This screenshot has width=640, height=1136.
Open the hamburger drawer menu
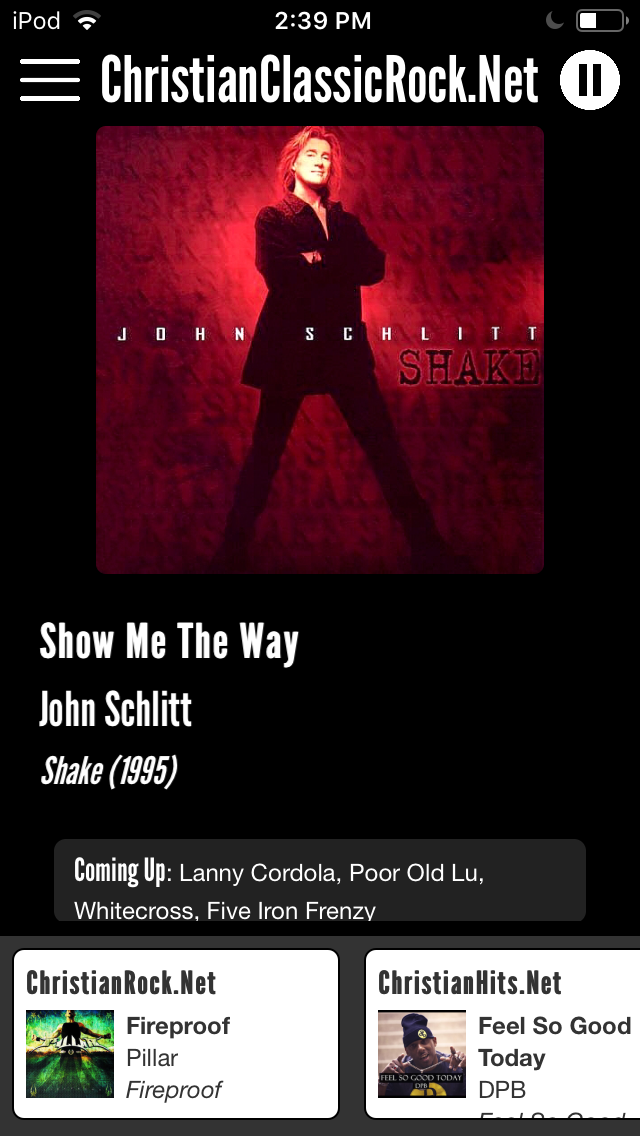click(50, 80)
